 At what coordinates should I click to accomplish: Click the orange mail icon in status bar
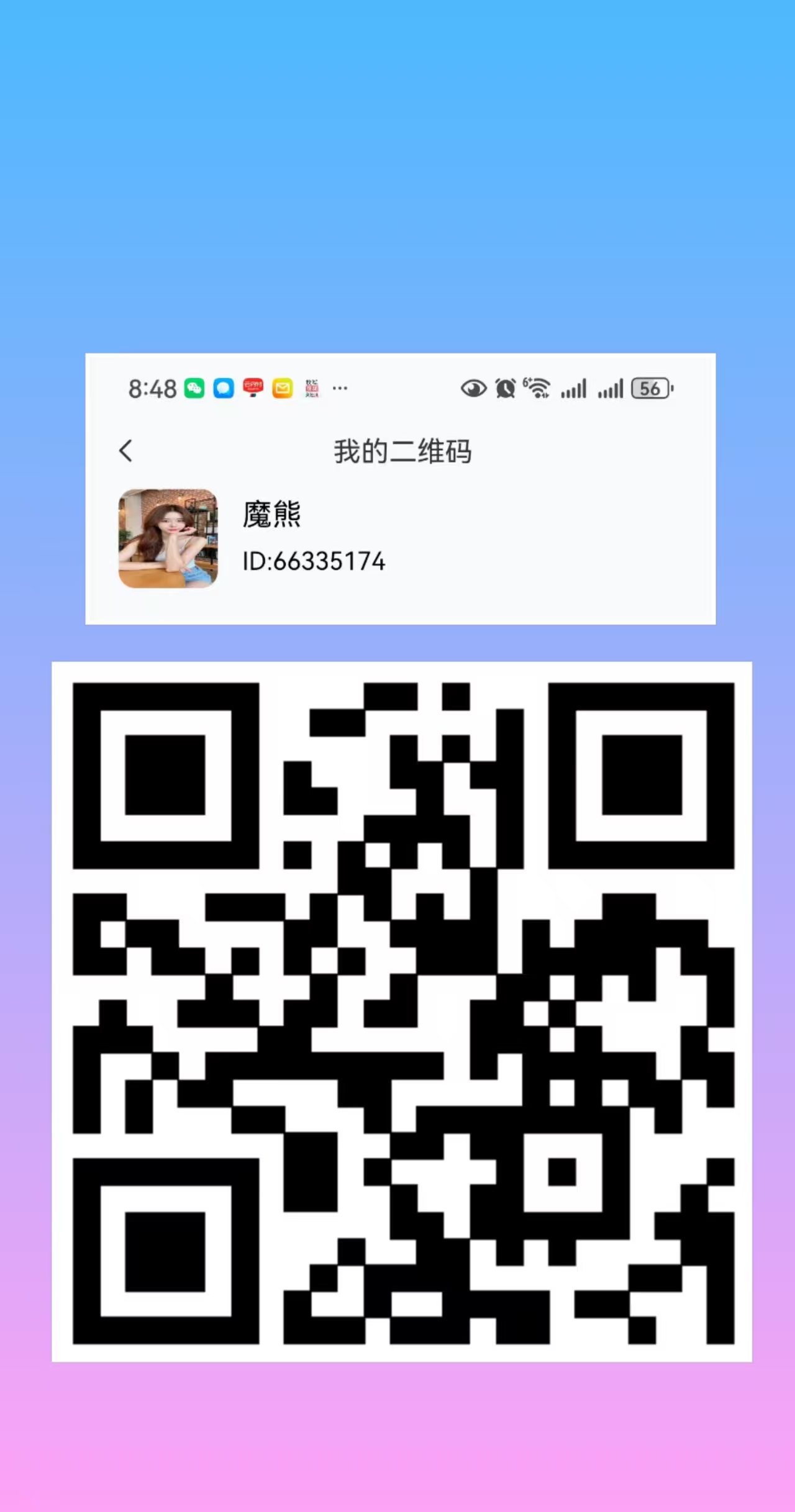click(283, 387)
